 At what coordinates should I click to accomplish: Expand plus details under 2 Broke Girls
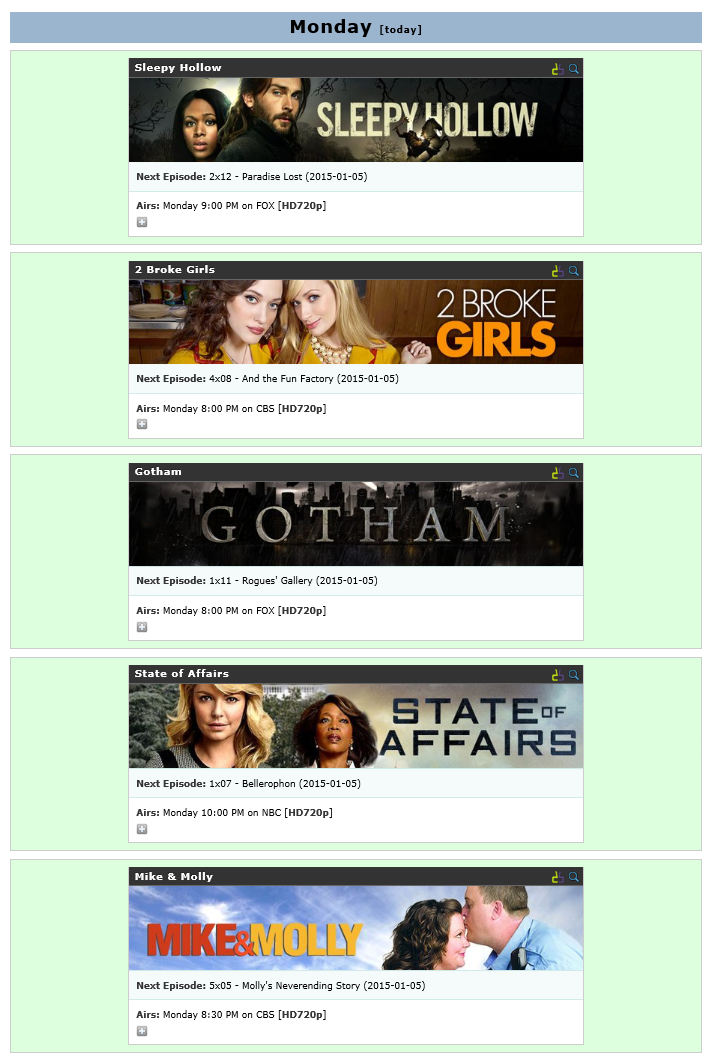point(142,424)
